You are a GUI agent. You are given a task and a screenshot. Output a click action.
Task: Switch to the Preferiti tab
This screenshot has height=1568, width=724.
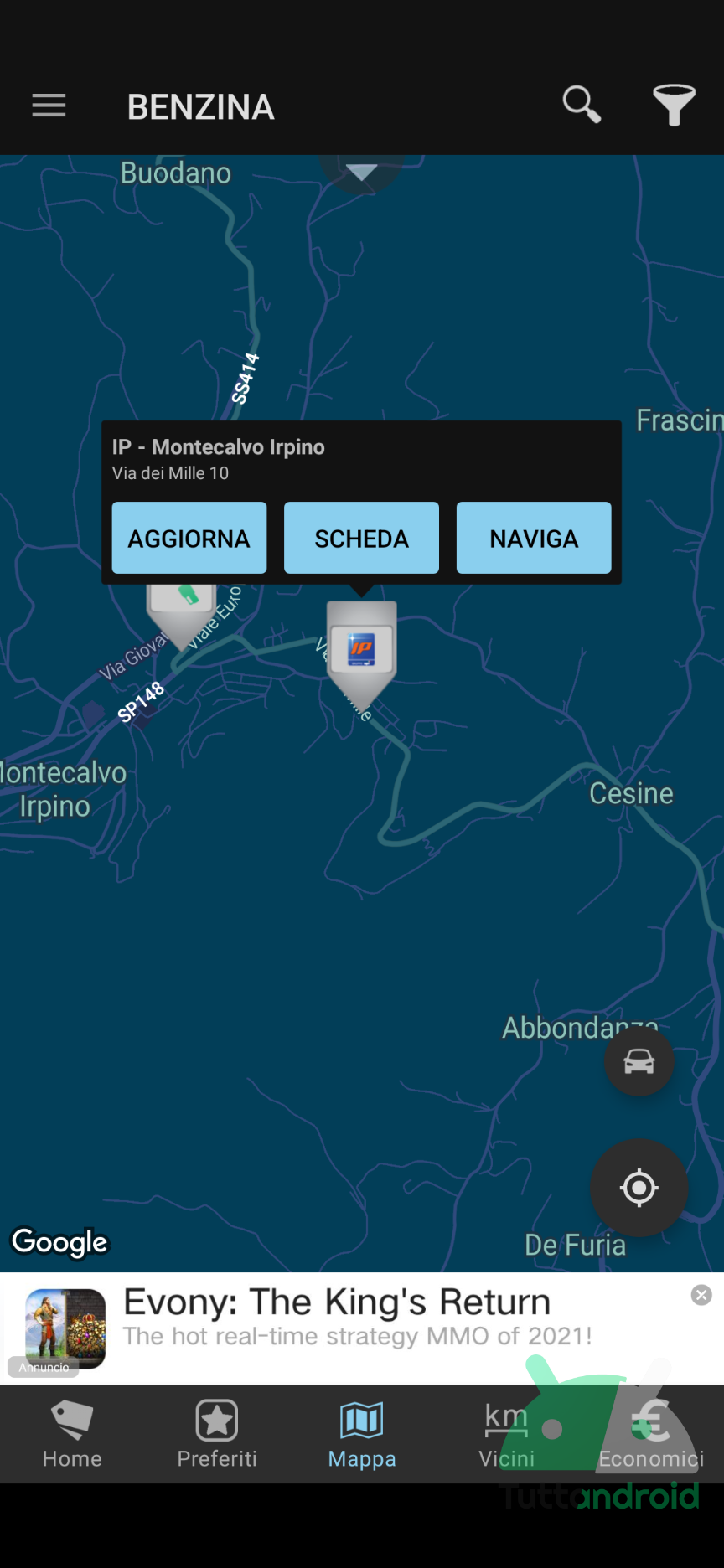[217, 1435]
